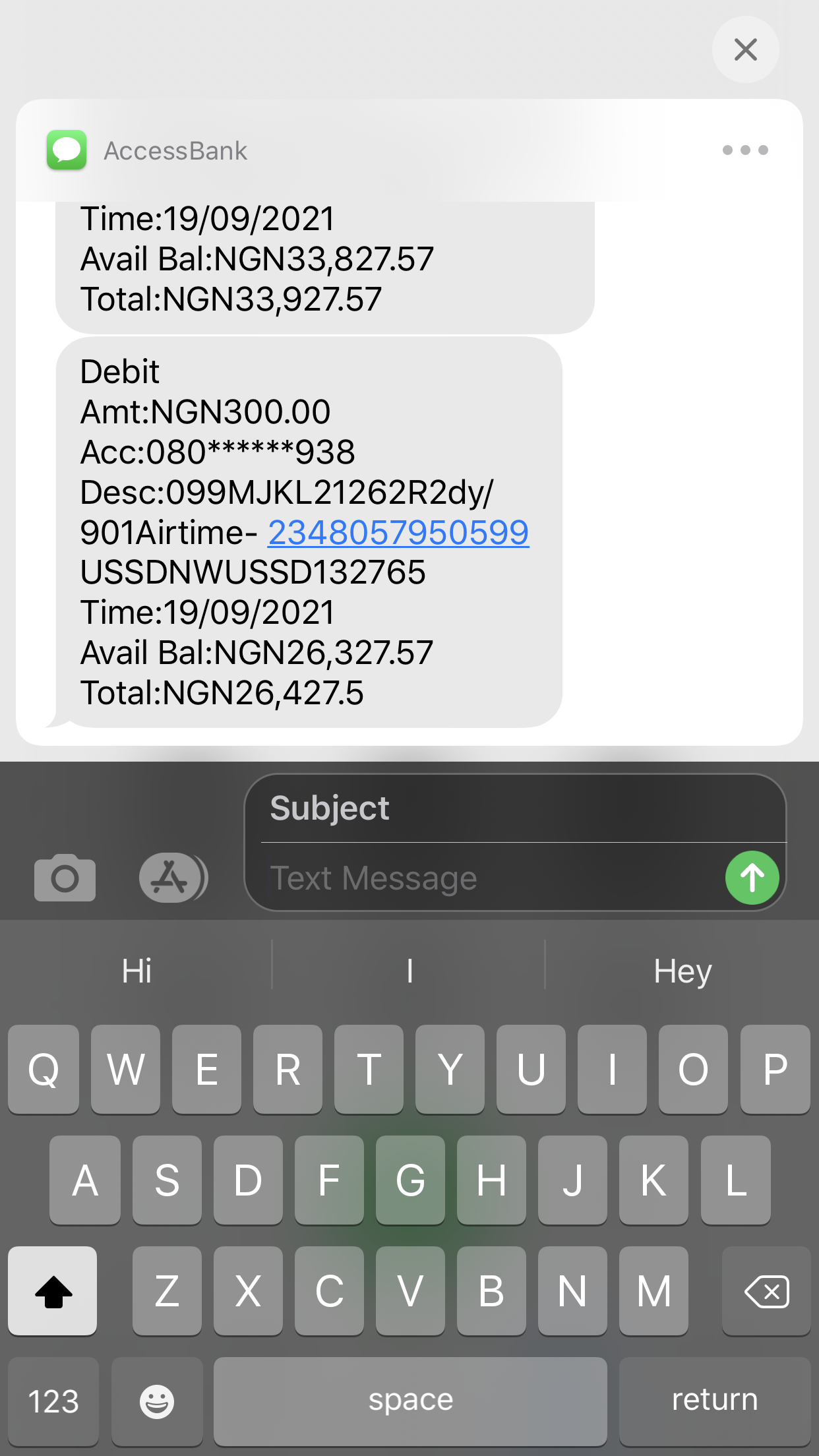Tap the phone number link 2348057950599
The width and height of the screenshot is (819, 1456).
point(398,533)
